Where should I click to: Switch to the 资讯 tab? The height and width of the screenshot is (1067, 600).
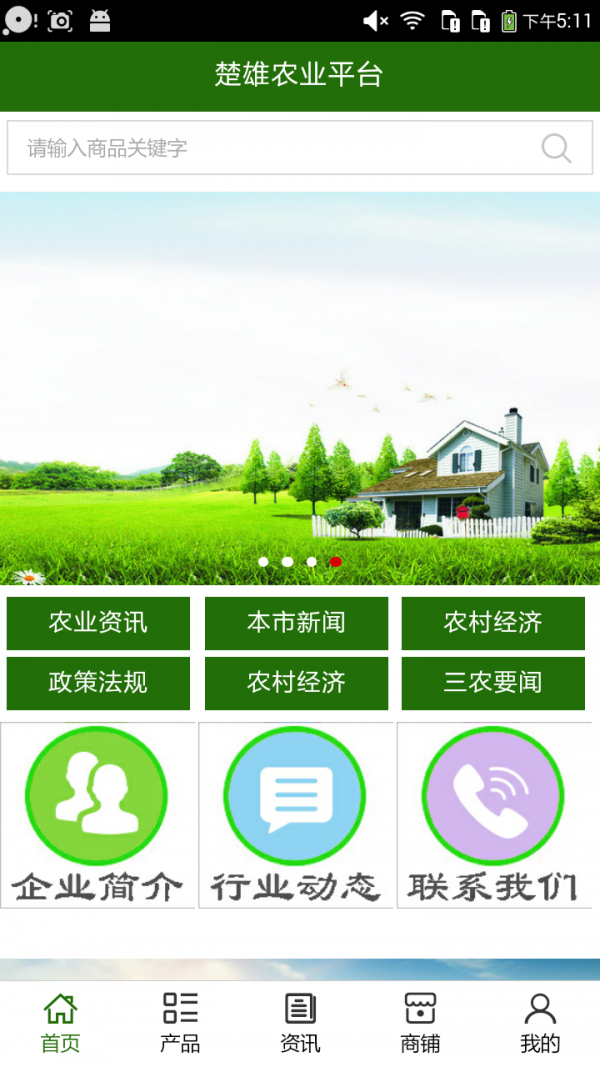coord(300,1023)
